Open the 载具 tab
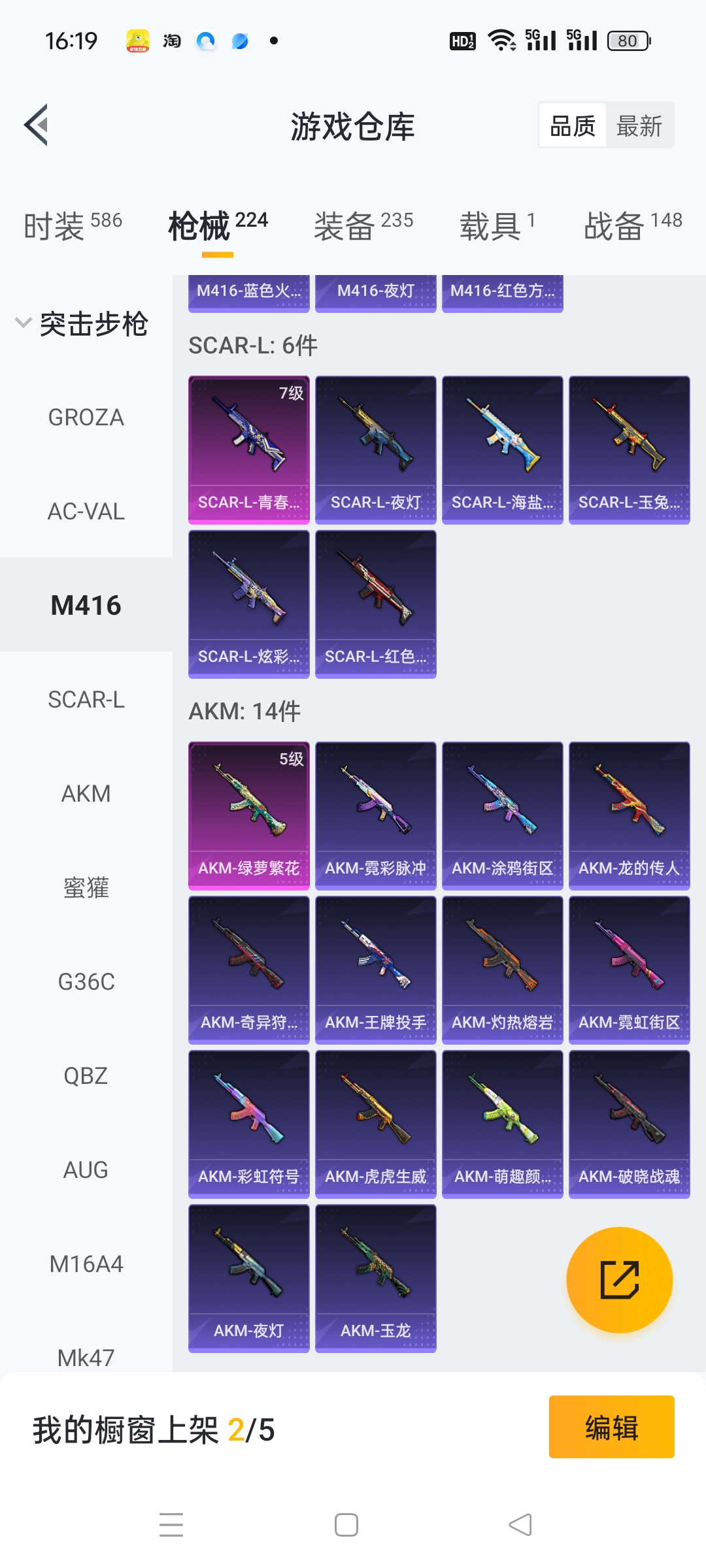 point(497,226)
